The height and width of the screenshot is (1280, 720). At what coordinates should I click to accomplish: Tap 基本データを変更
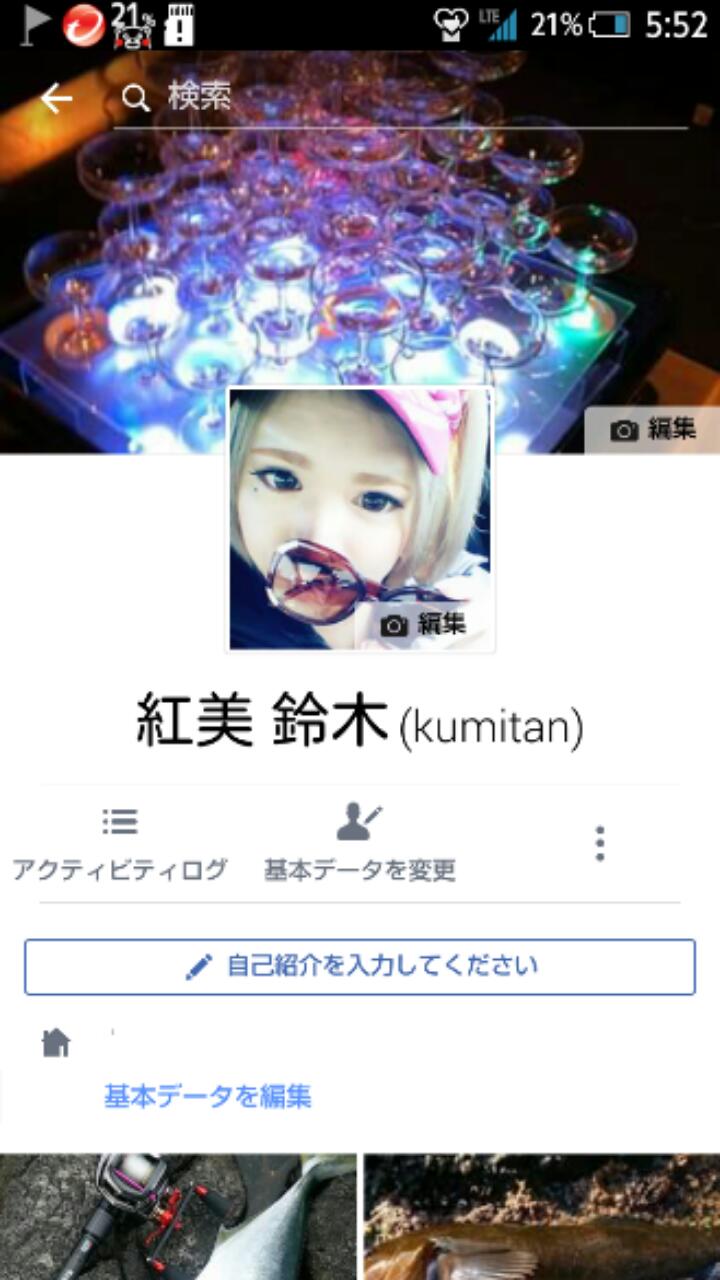359,846
